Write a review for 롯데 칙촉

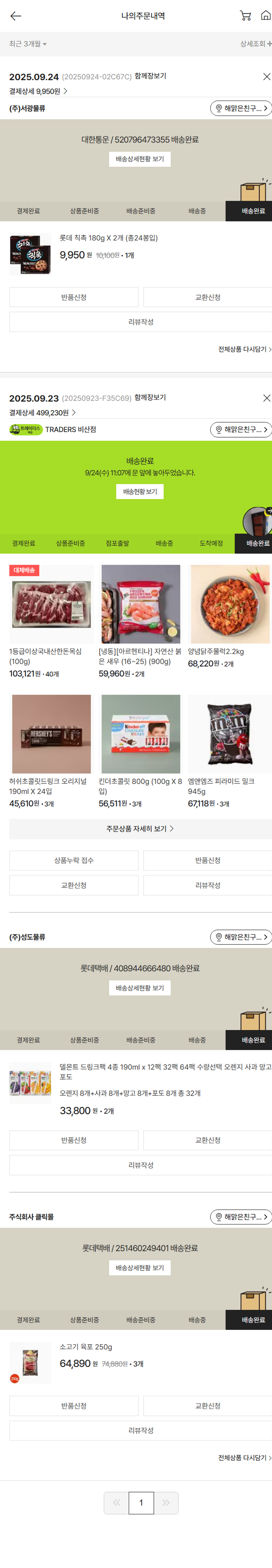[141, 321]
